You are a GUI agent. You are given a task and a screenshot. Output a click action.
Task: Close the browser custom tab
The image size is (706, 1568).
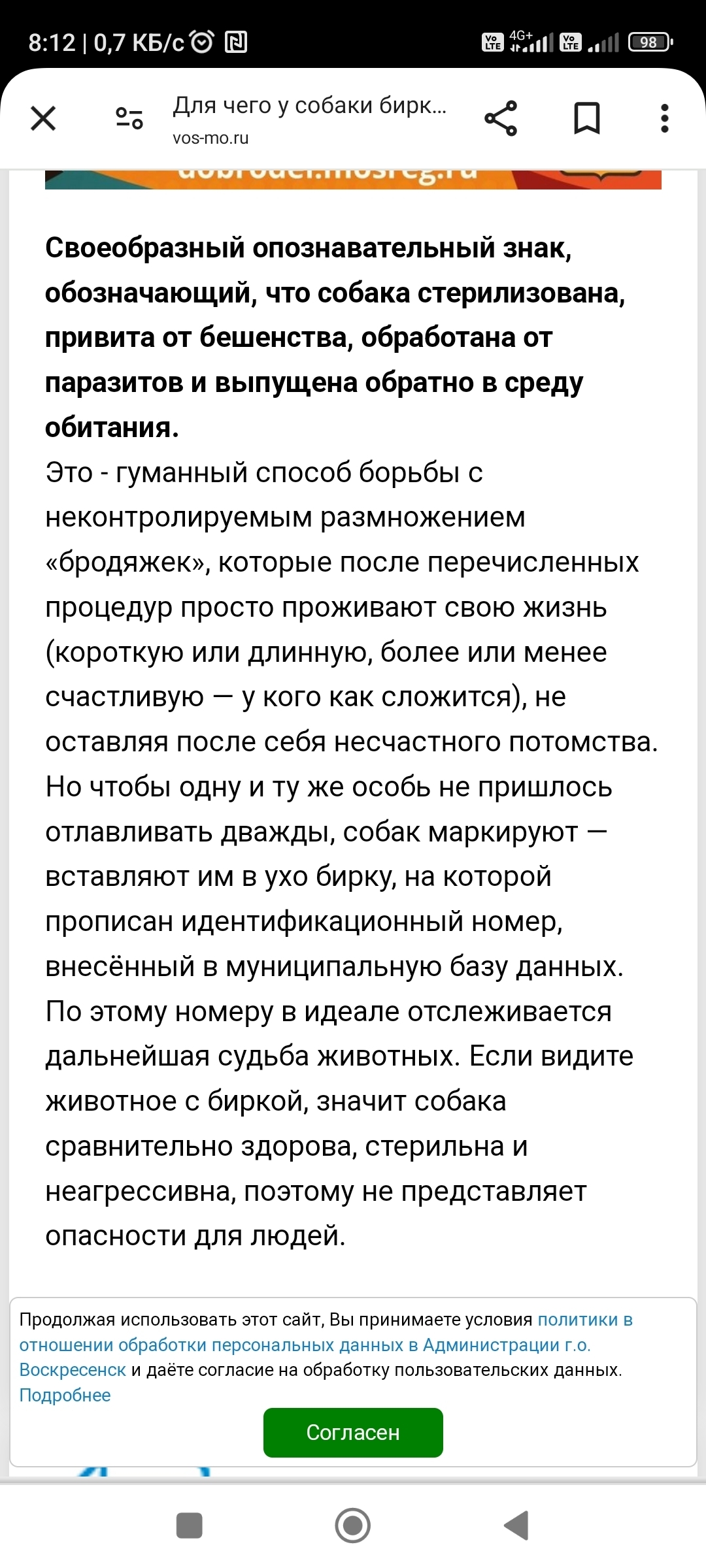pos(43,118)
